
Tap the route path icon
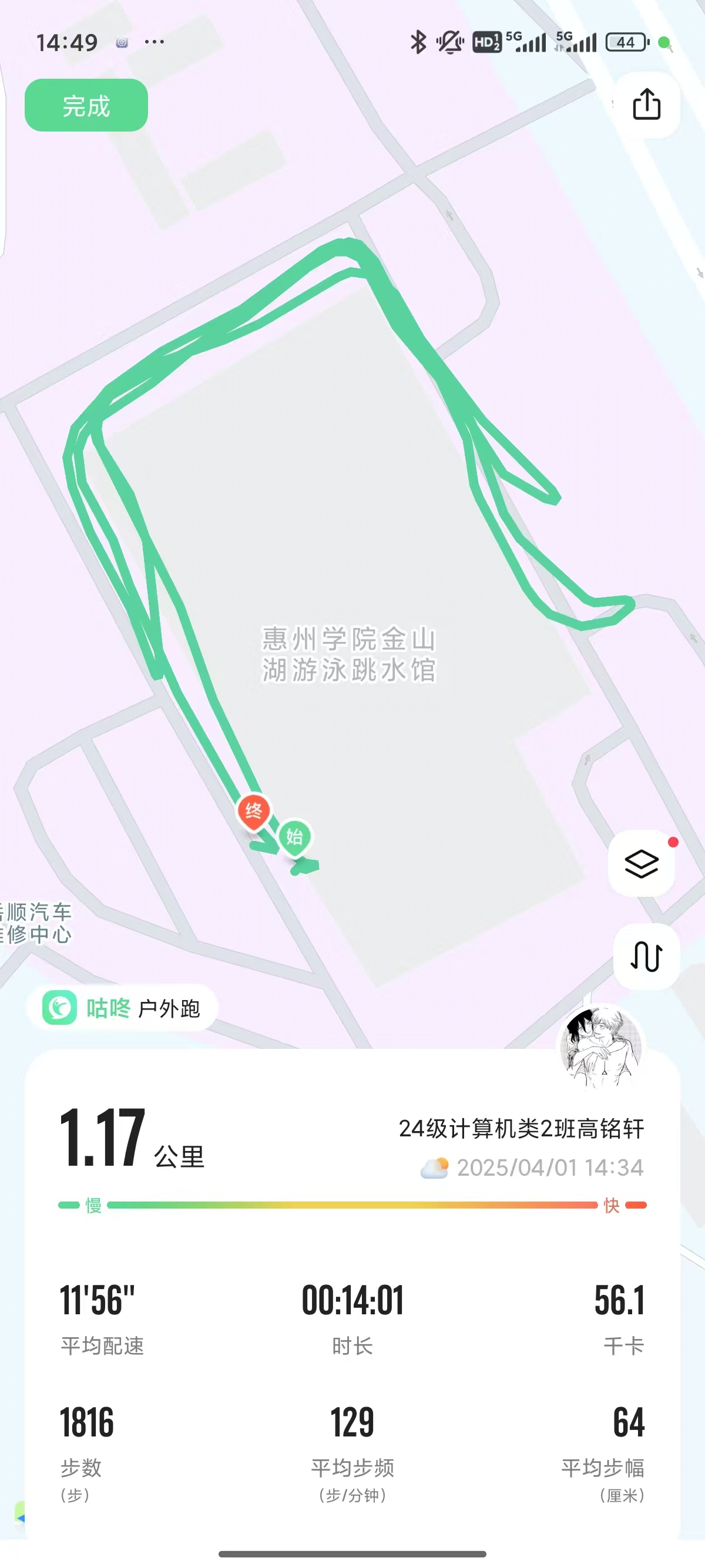tap(645, 955)
